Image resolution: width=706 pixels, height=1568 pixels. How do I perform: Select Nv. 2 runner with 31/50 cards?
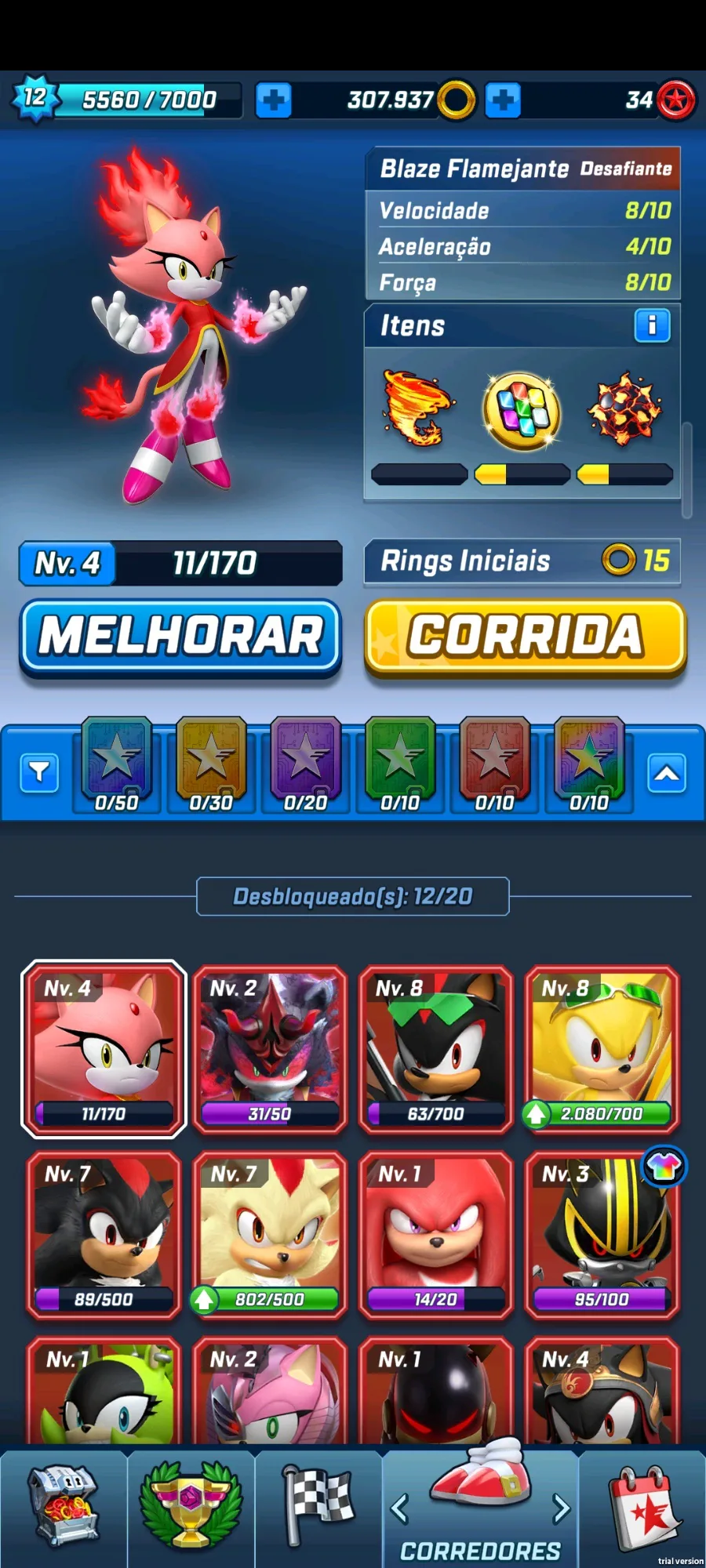pos(270,1049)
